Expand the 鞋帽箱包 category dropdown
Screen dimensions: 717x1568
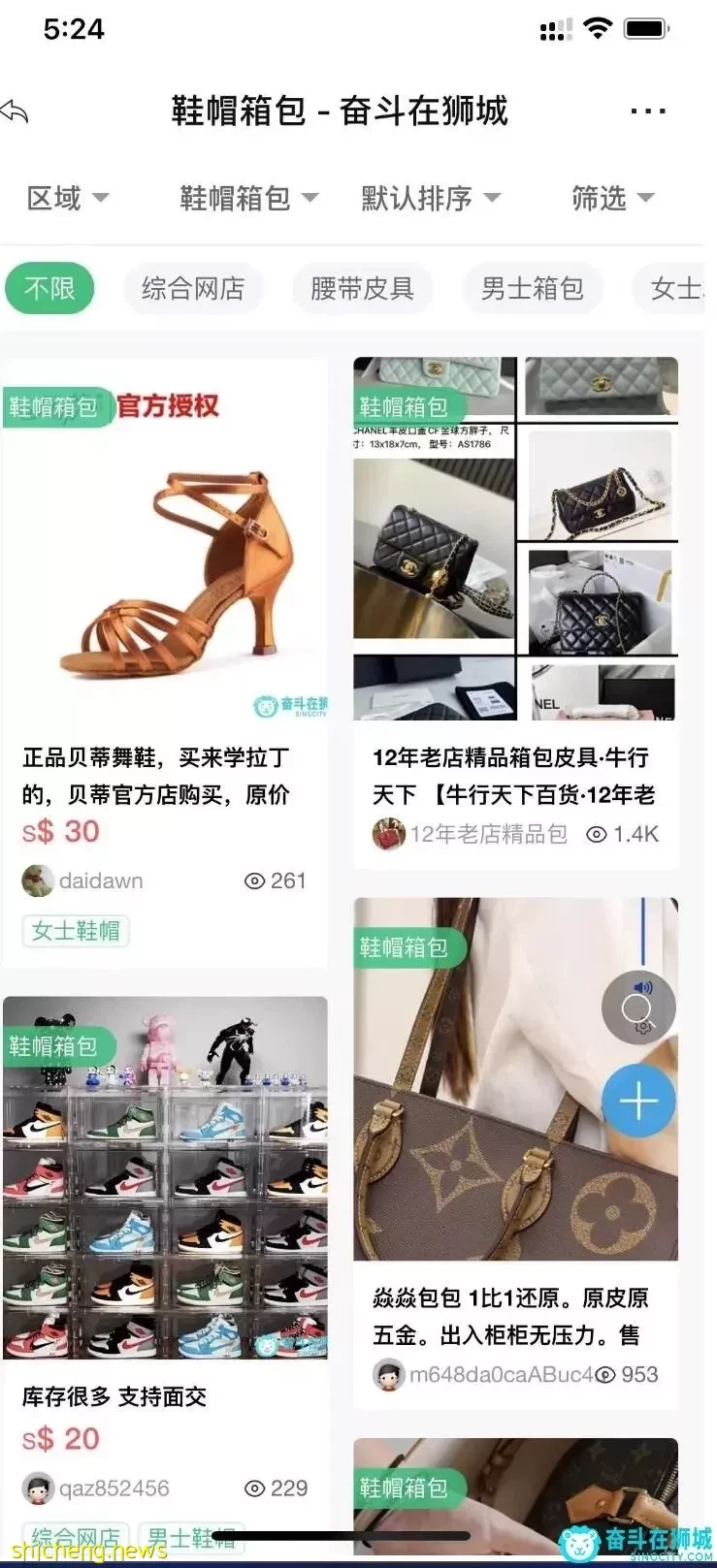248,199
